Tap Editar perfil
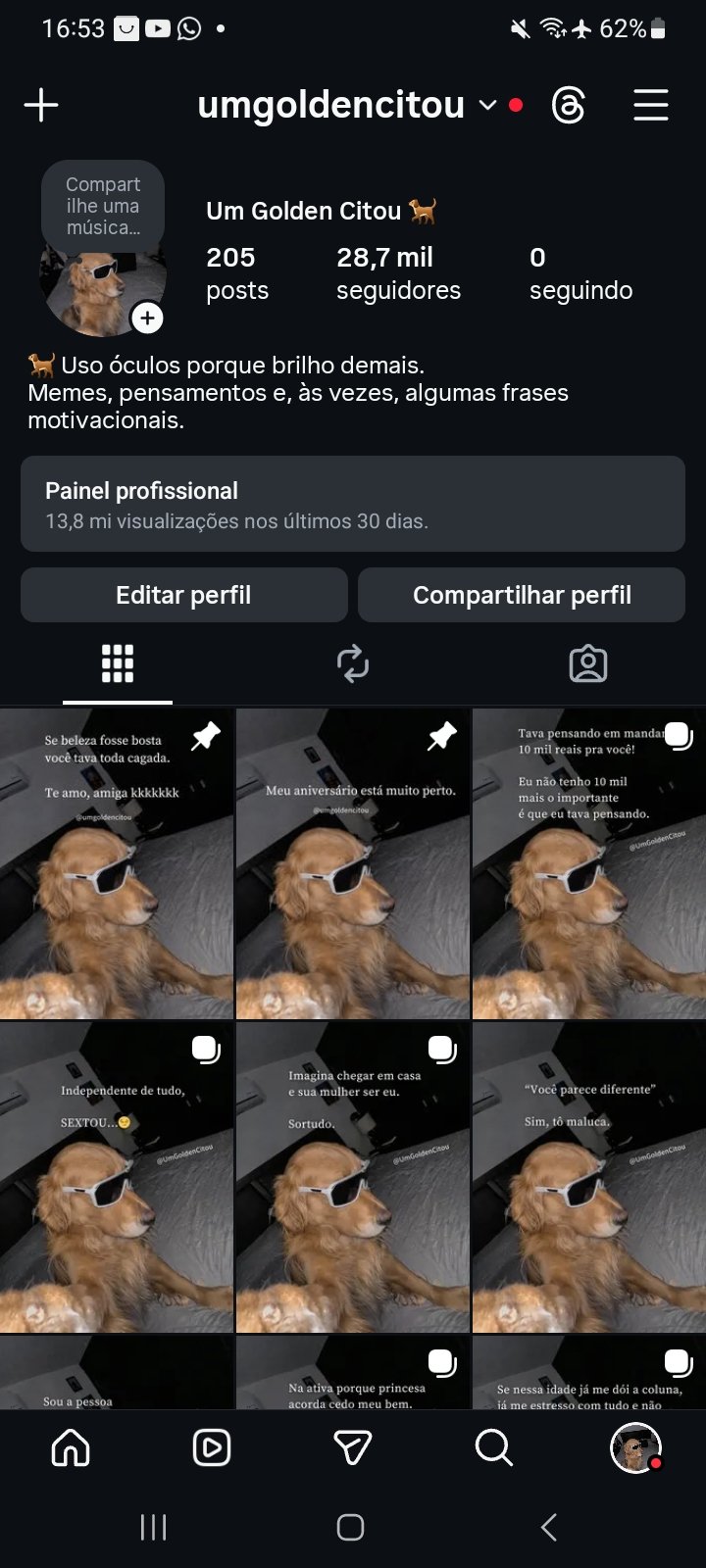The height and width of the screenshot is (1568, 706). 183,595
